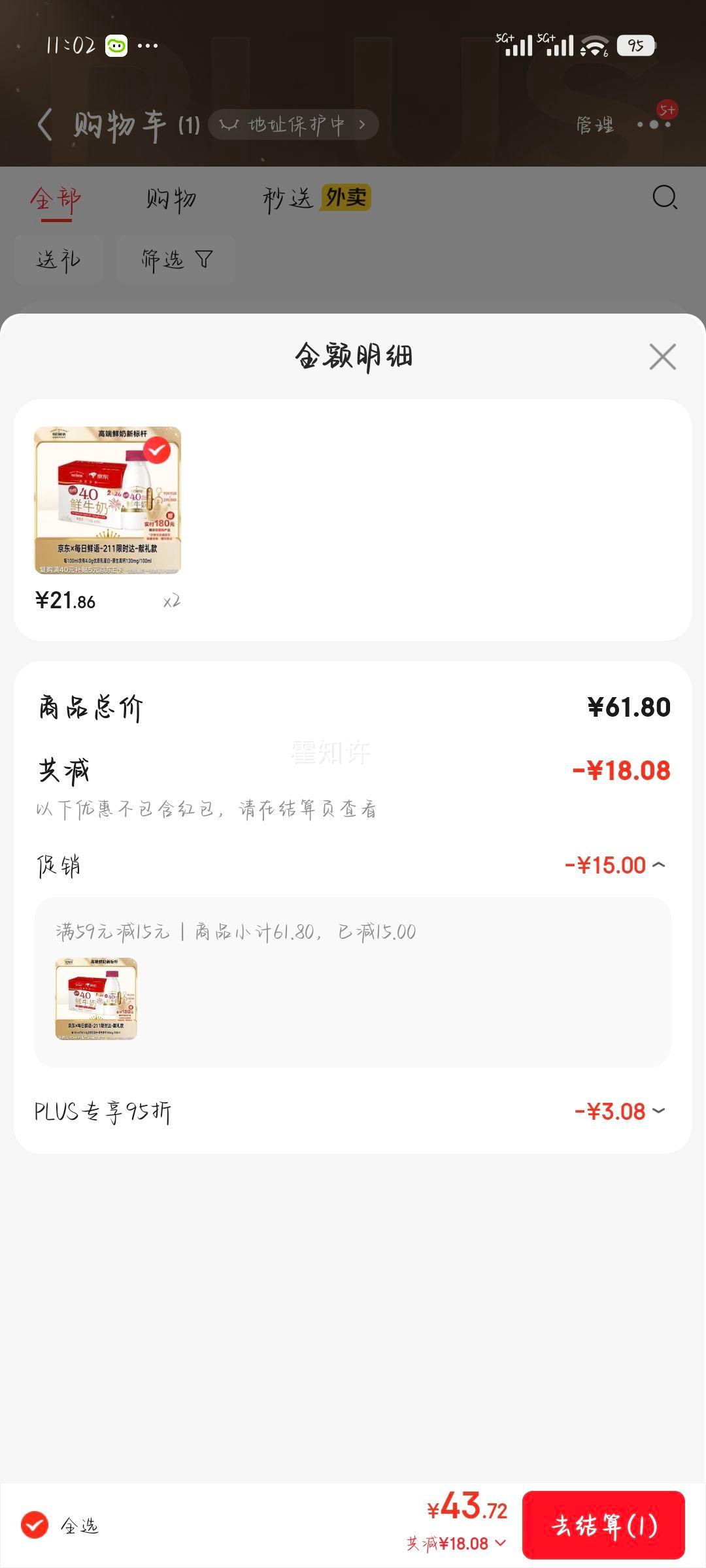Tap the 外卖 takeout badge
Screen dimensions: 706x1568
click(x=346, y=198)
